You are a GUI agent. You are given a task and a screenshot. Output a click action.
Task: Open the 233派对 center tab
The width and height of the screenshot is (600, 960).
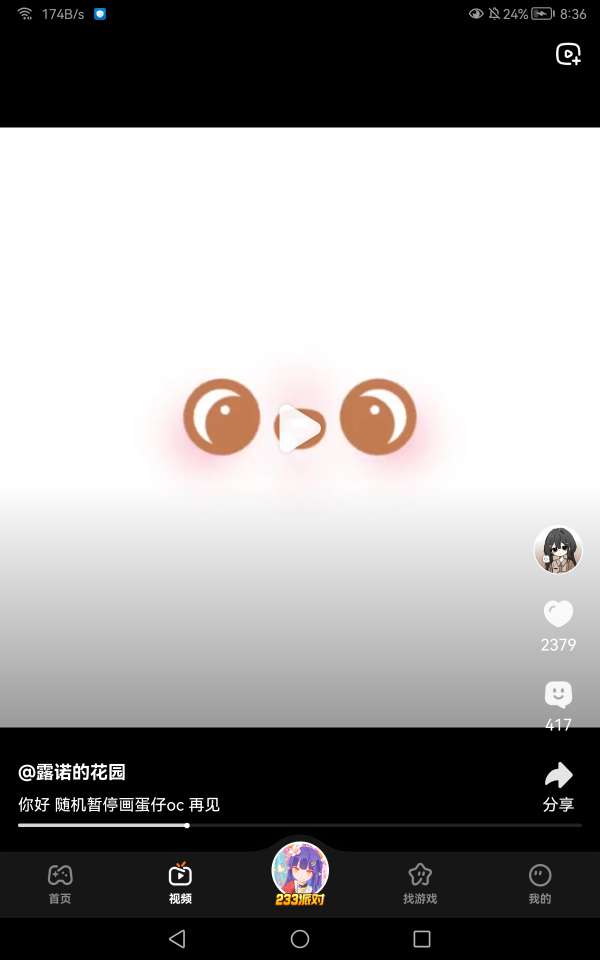[x=300, y=874]
